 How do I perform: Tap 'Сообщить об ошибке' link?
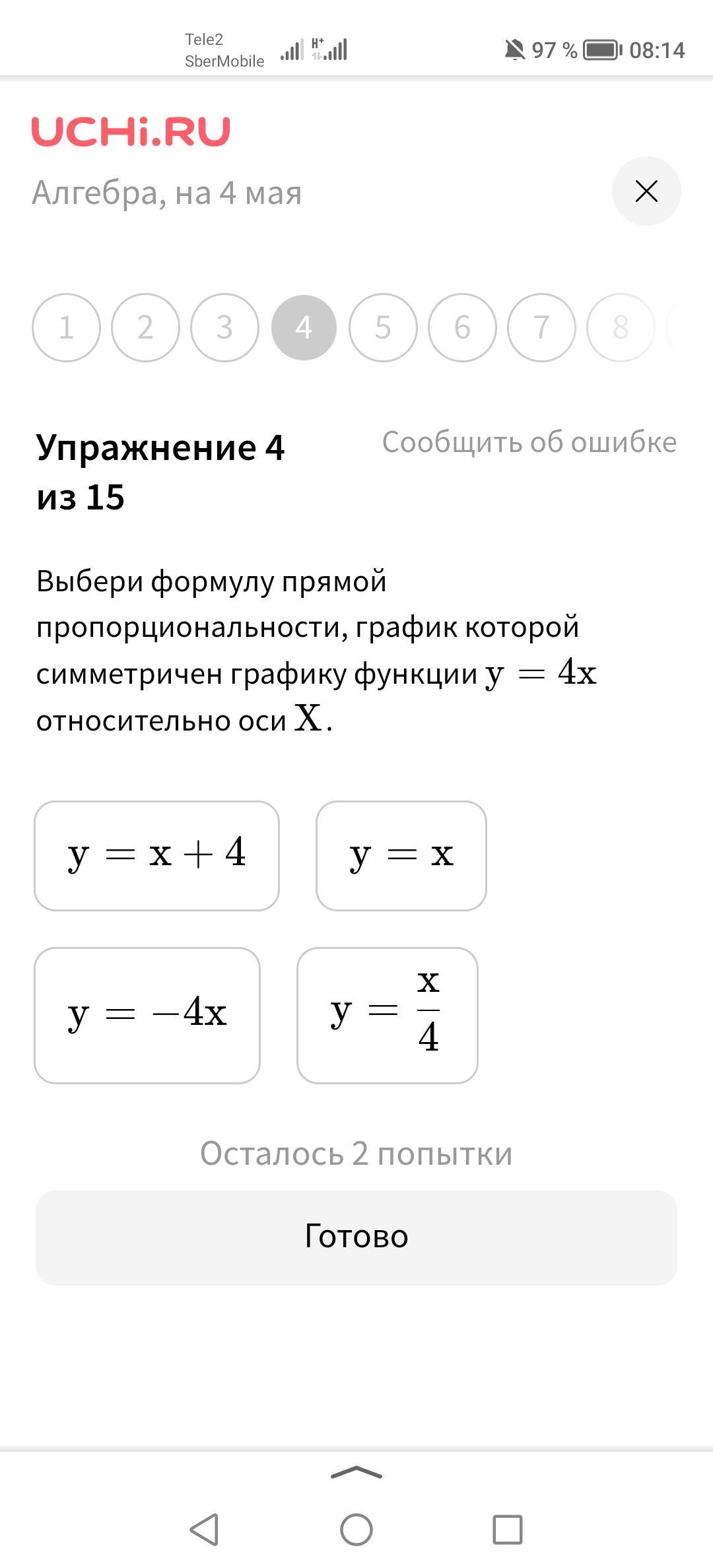(529, 442)
